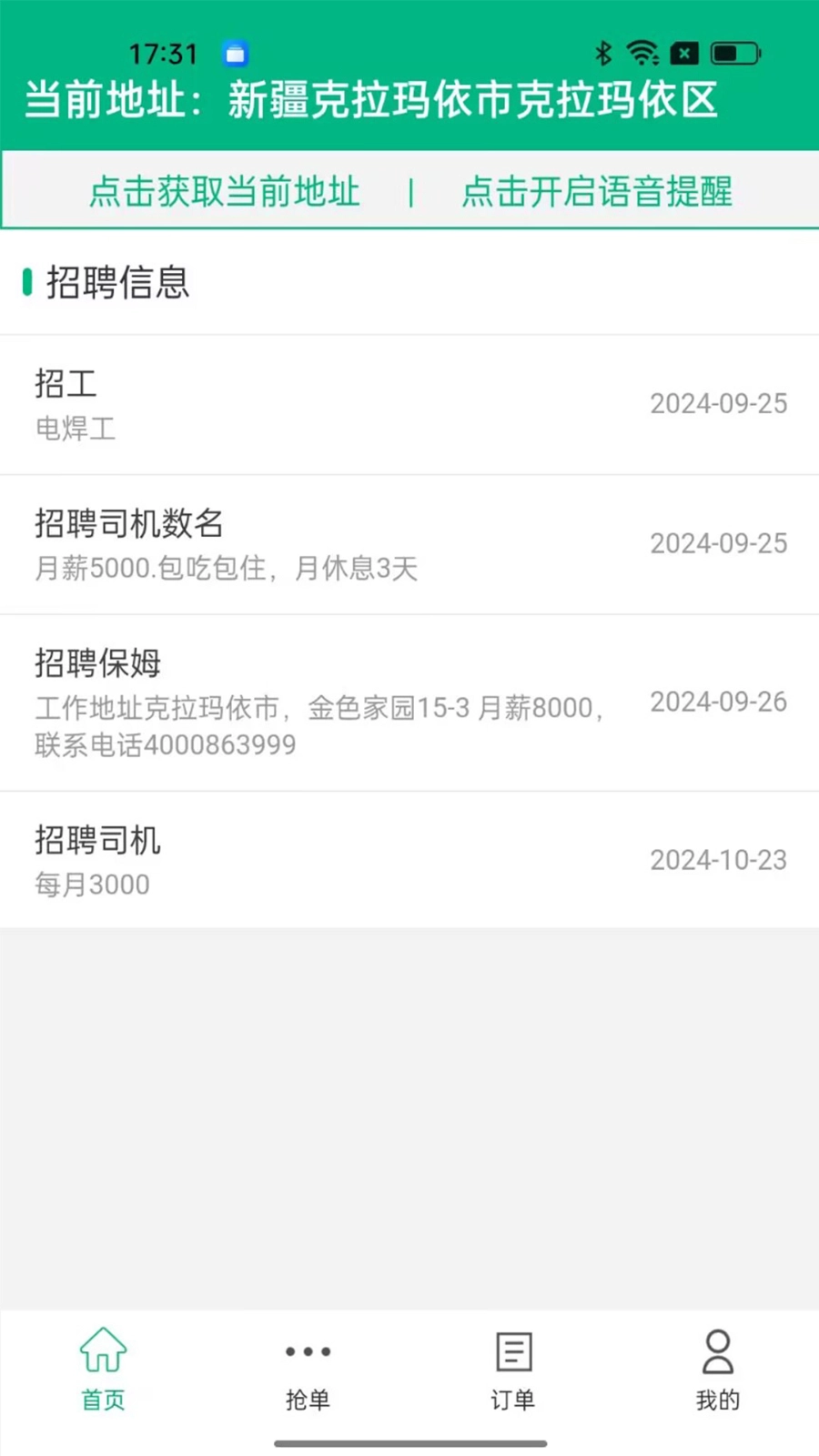Click the Wi-Fi status icon

coord(643,53)
